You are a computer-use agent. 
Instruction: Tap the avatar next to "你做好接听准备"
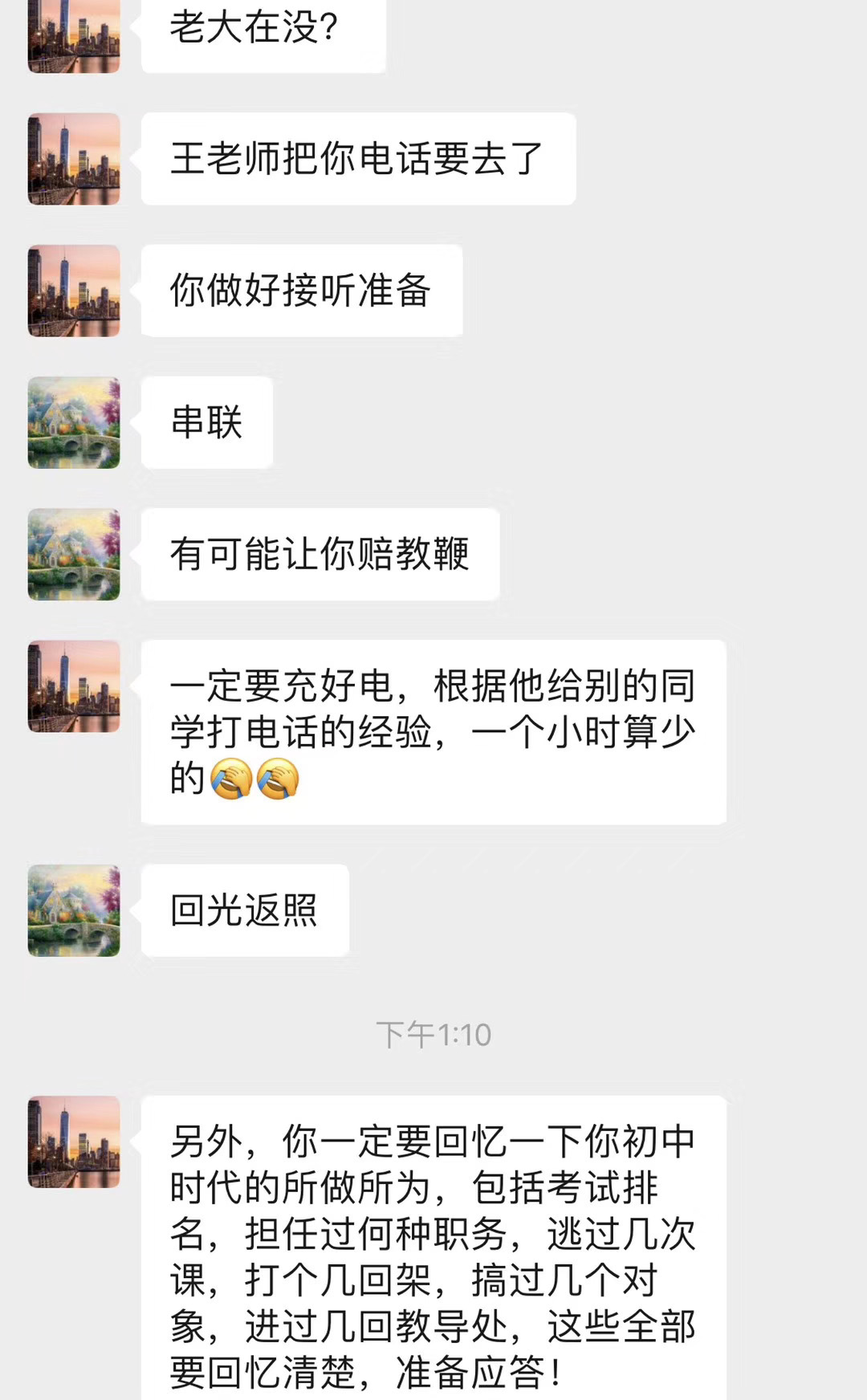tap(74, 291)
